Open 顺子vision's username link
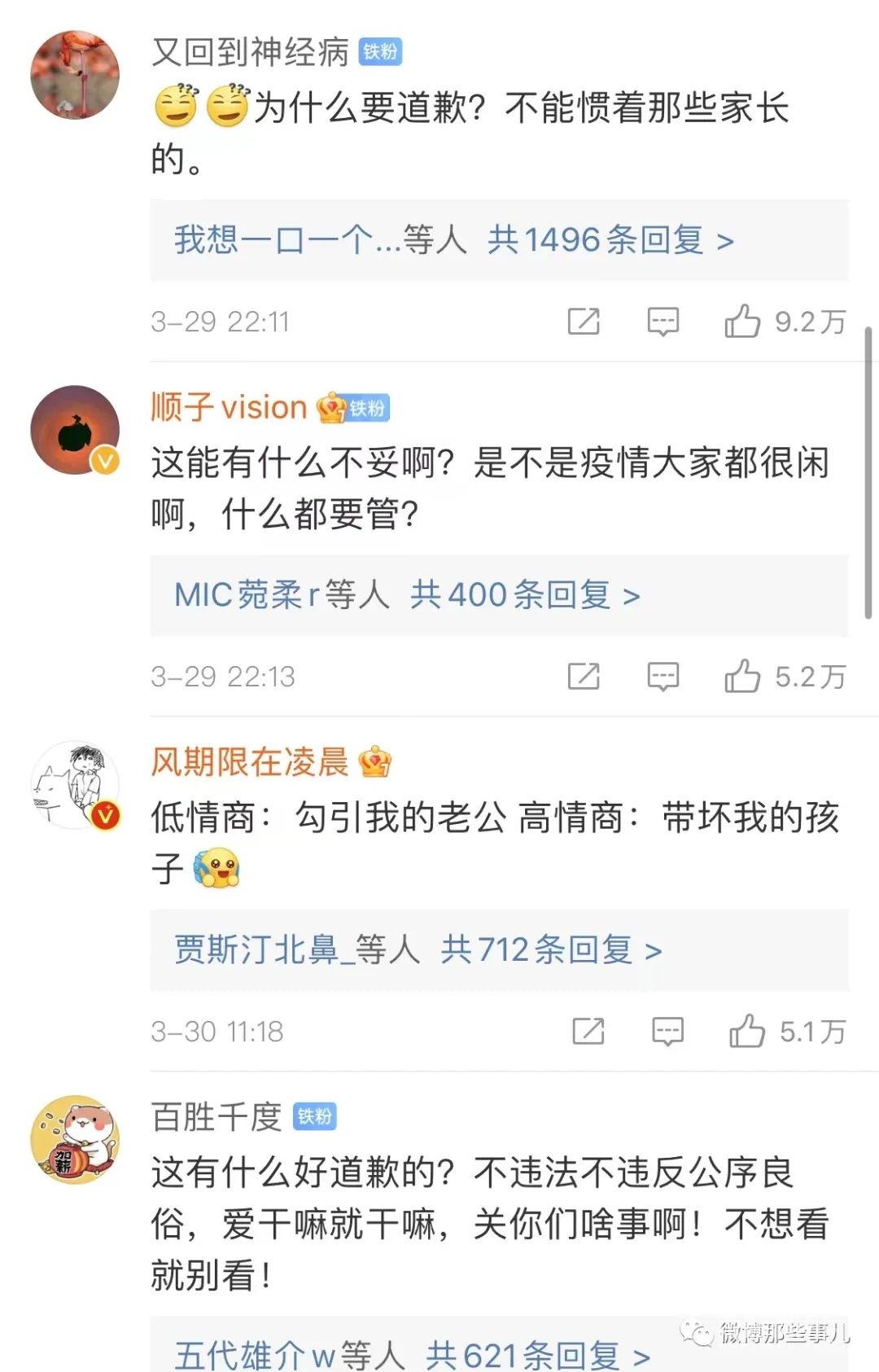 [x=229, y=407]
